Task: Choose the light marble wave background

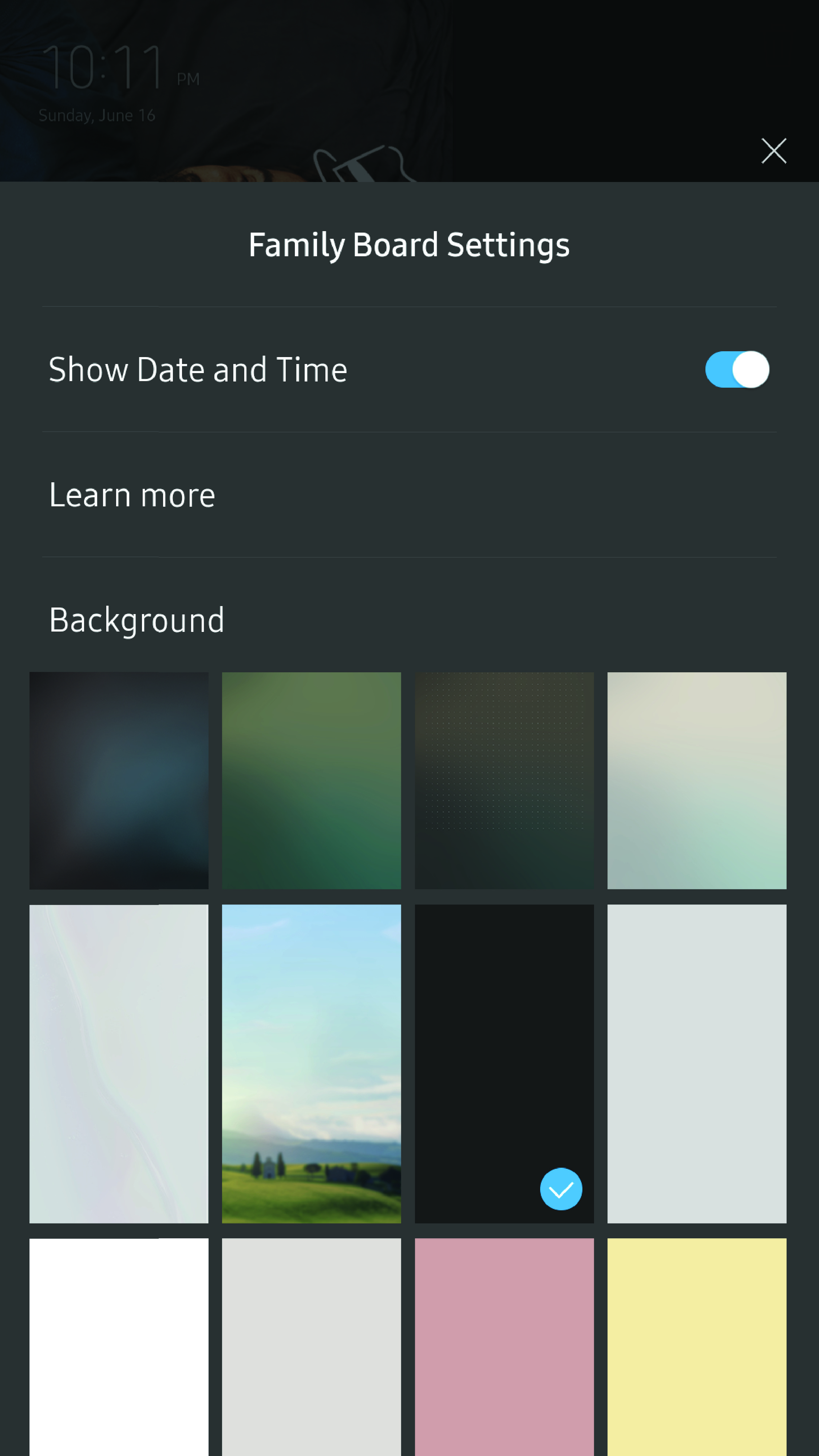Action: tap(119, 1064)
